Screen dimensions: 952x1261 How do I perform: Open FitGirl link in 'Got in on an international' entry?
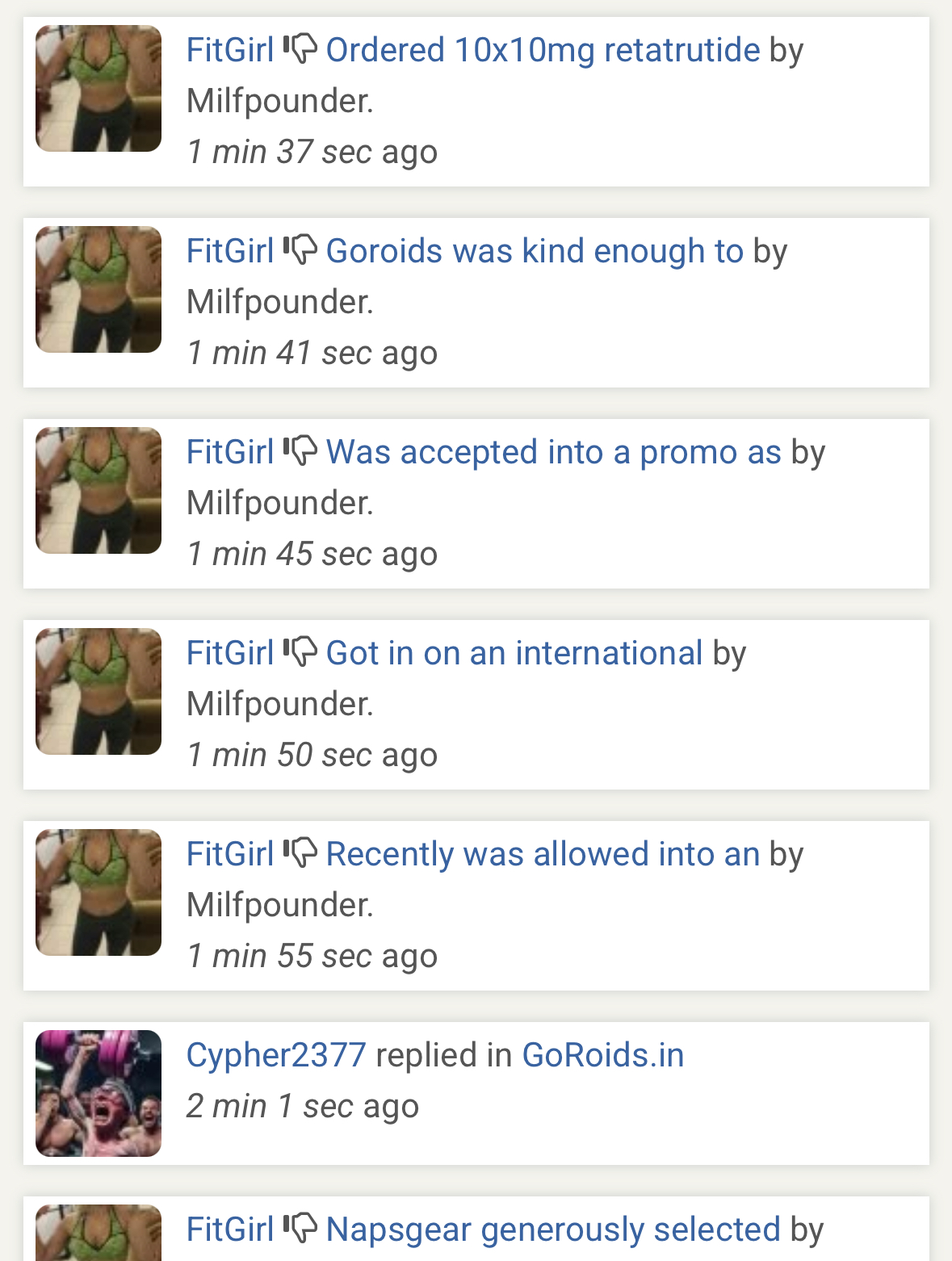pos(230,653)
